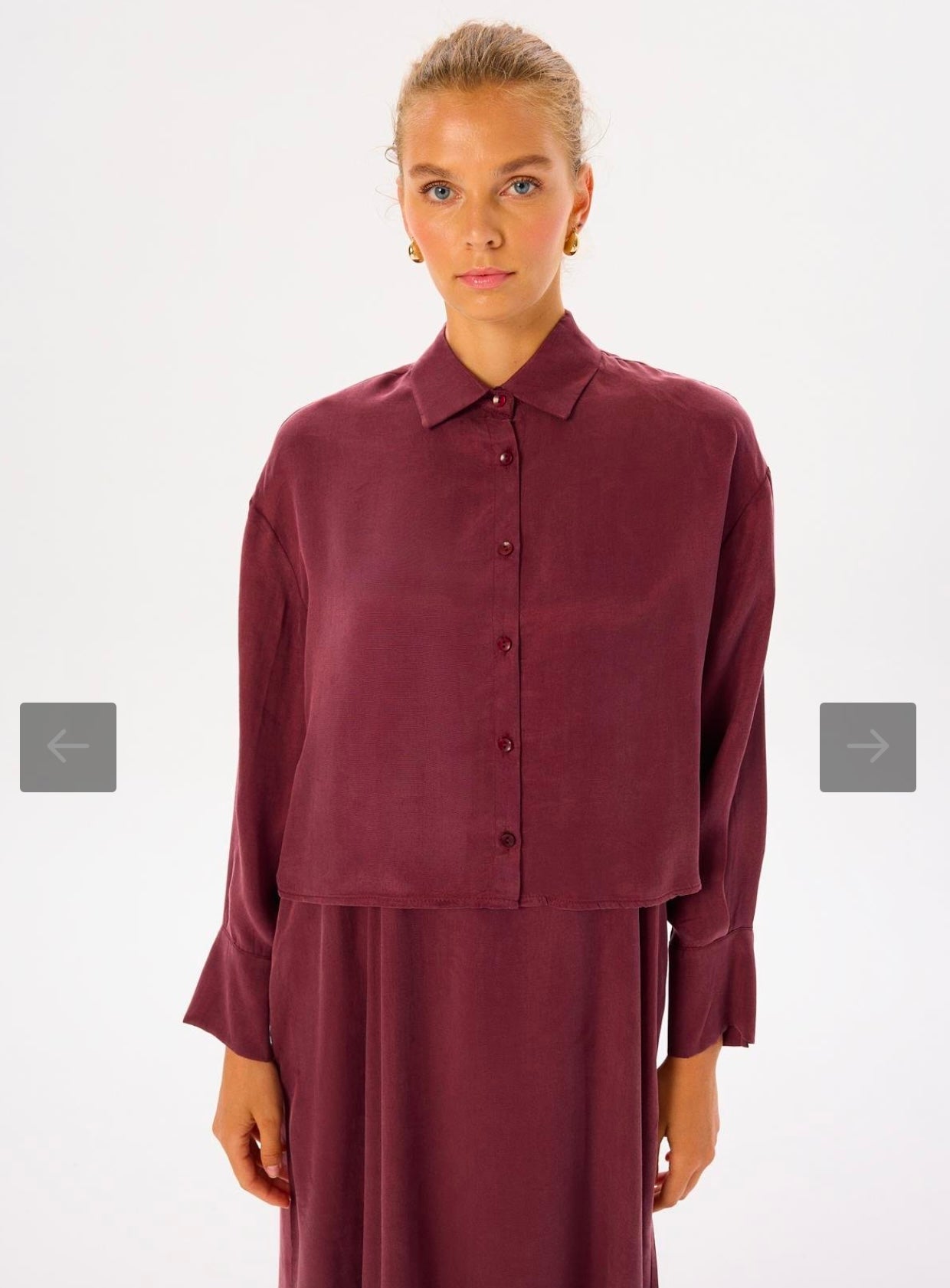Go to the next product image

[867, 747]
